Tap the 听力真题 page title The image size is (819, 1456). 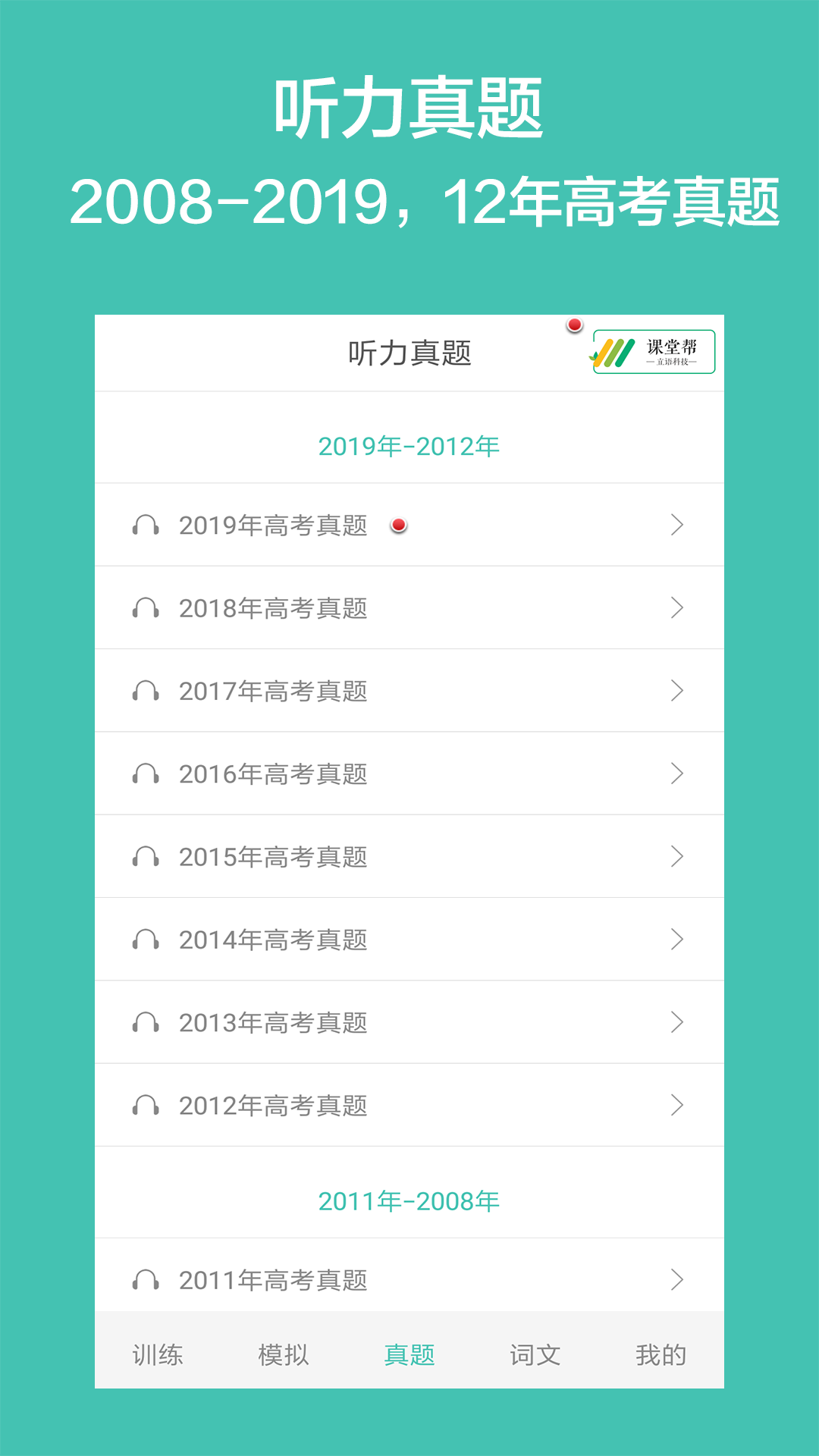[x=409, y=353]
